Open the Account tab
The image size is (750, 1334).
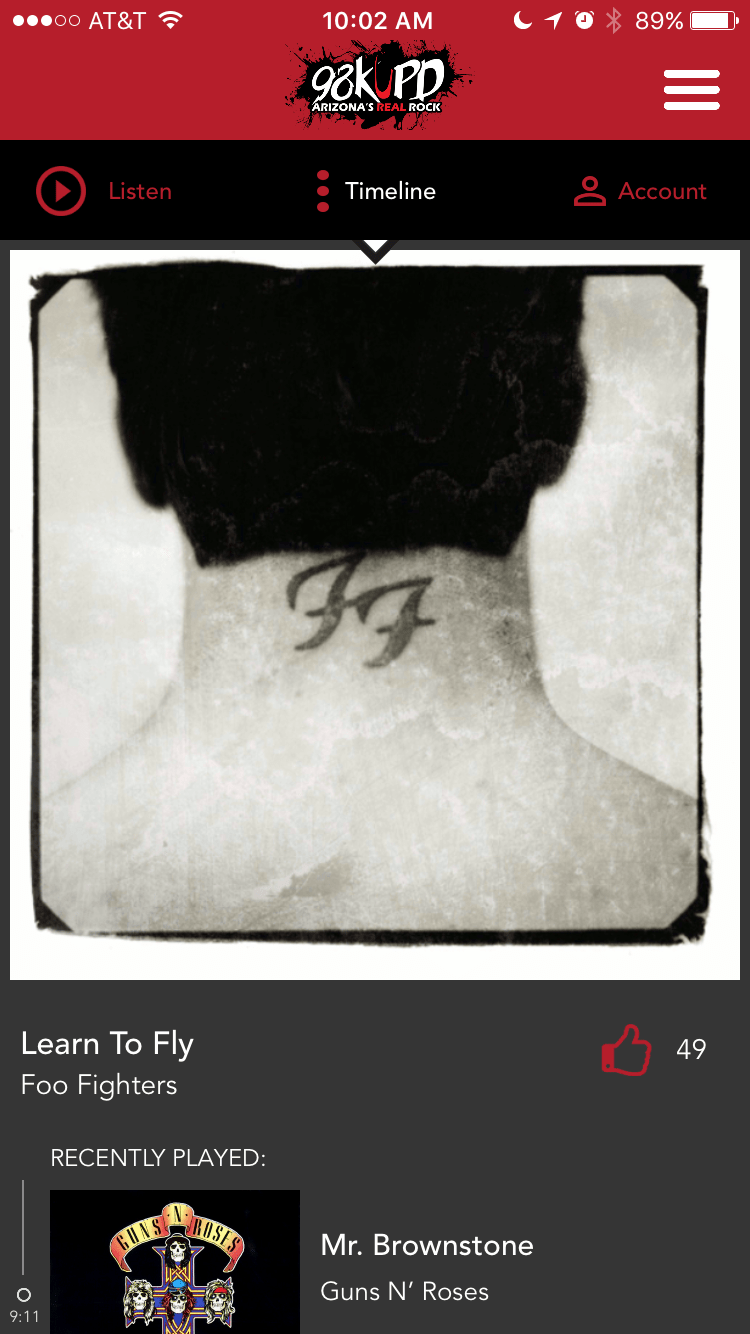tap(640, 191)
